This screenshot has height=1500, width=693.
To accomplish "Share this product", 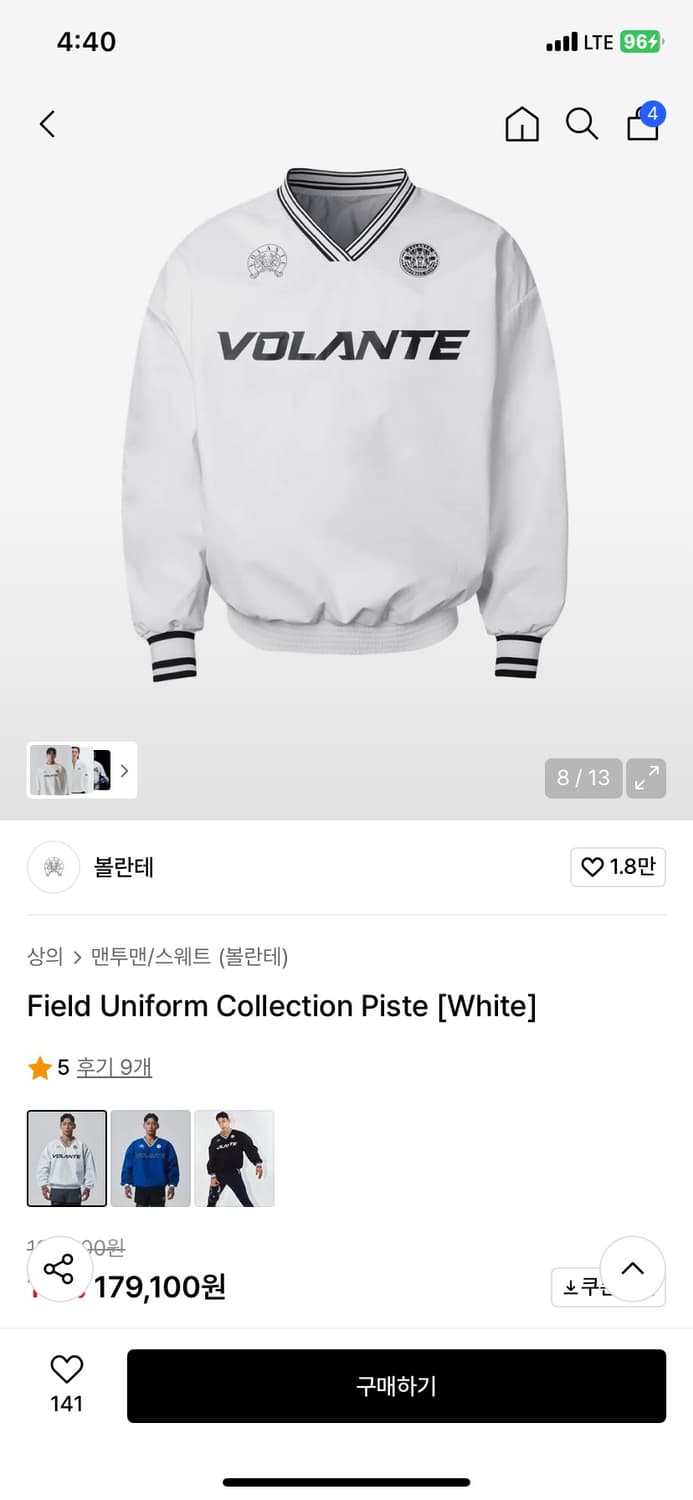I will click(59, 1269).
